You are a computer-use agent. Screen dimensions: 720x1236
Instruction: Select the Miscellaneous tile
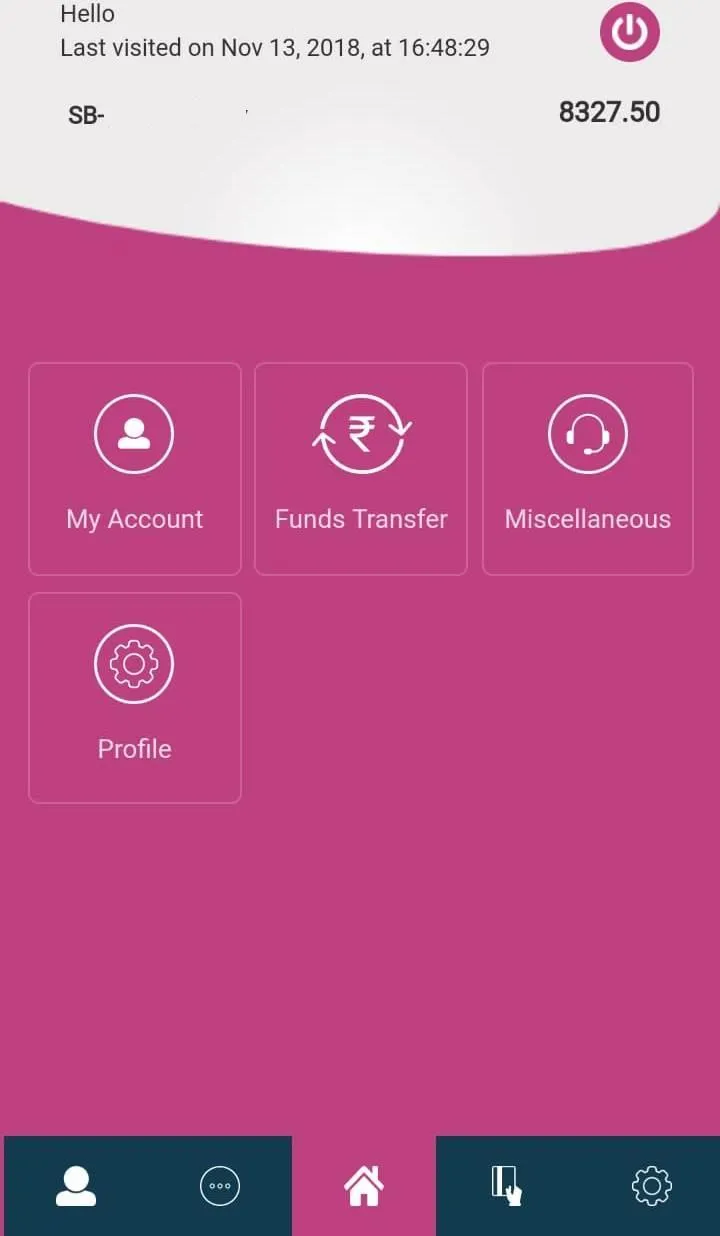pos(588,468)
